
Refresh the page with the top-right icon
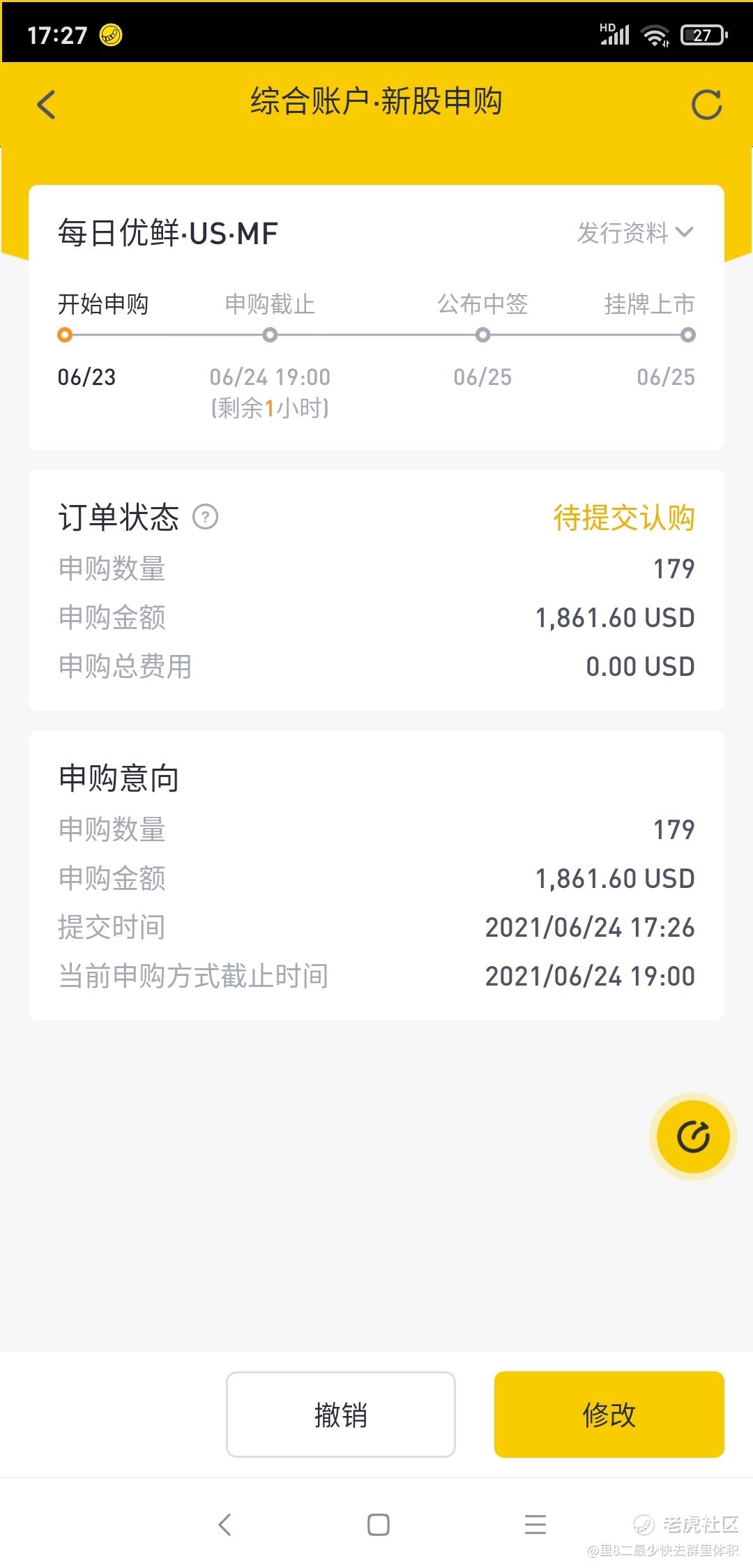[x=706, y=105]
